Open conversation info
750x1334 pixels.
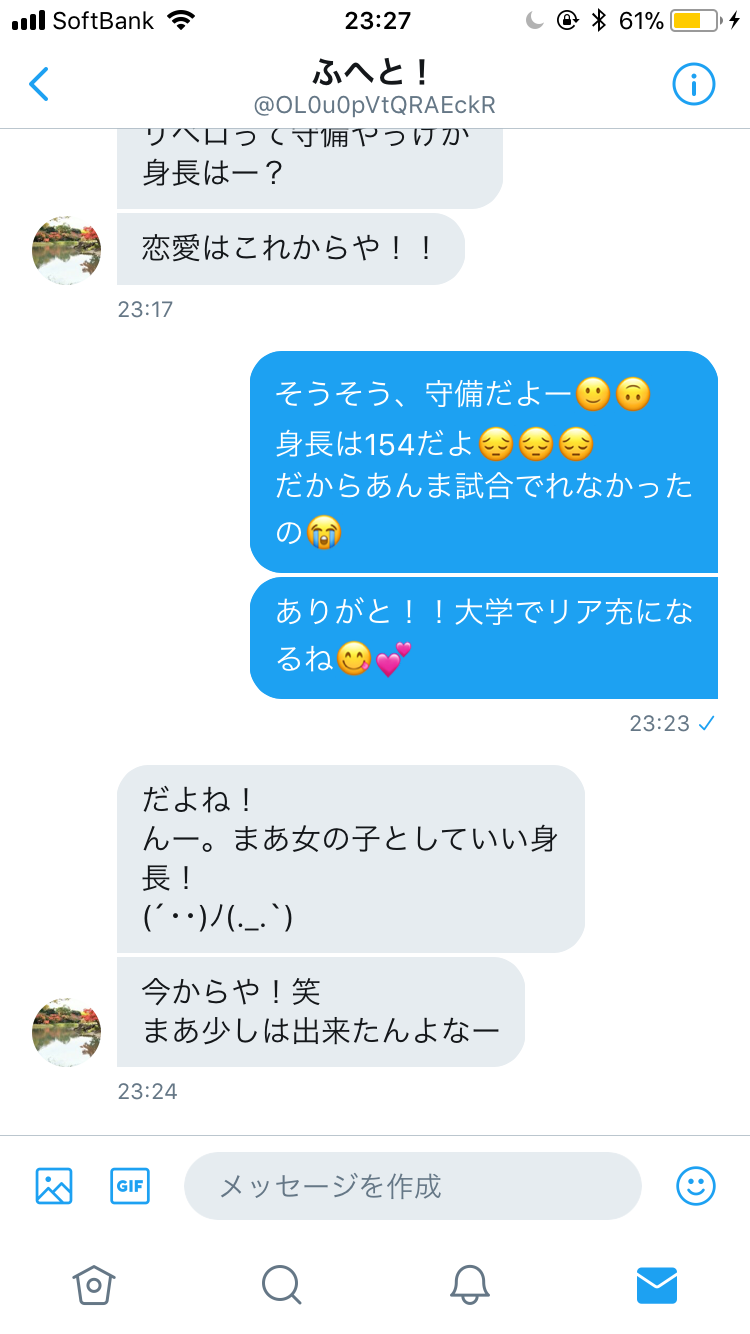tap(693, 85)
